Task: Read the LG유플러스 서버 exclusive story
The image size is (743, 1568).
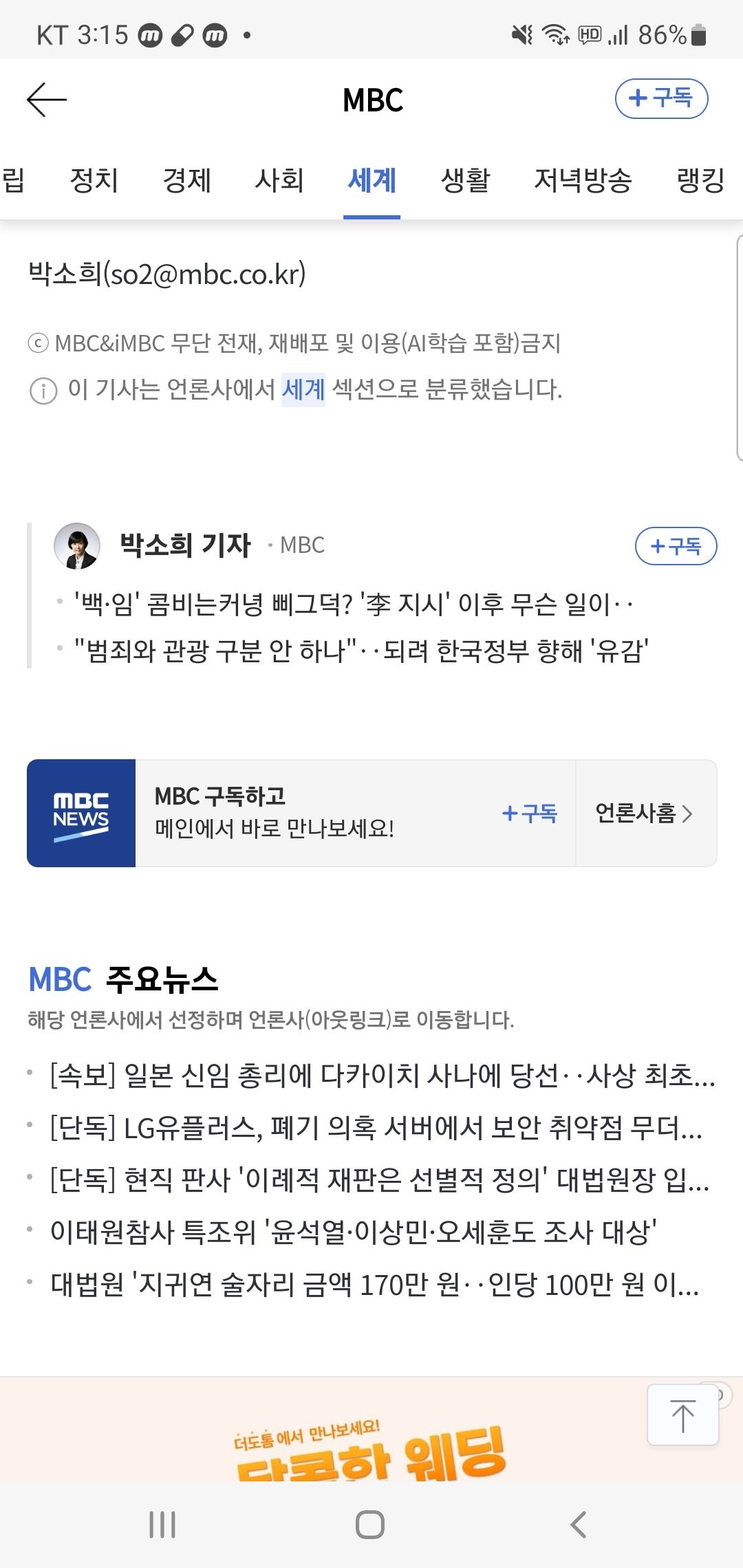Action: pos(376,1128)
